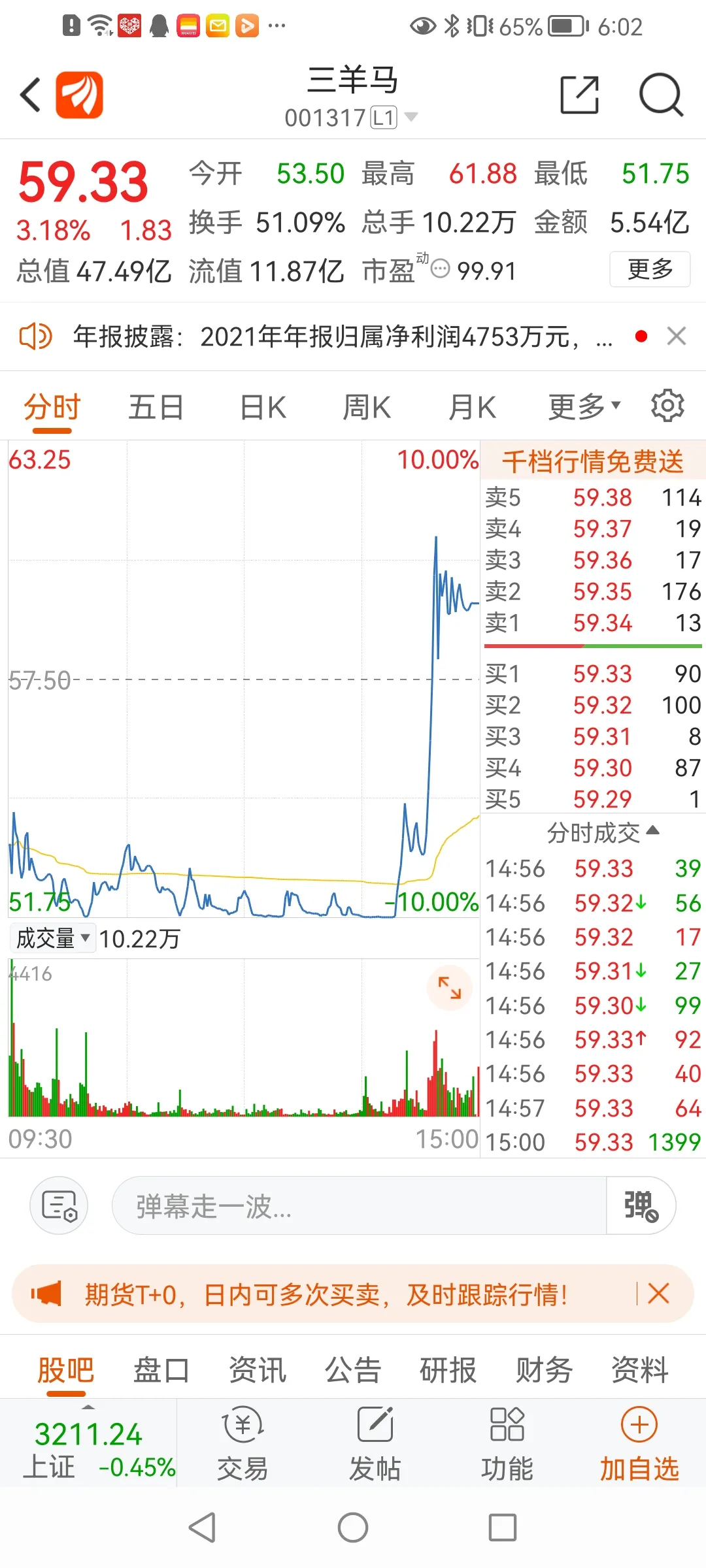Open the search magnifier icon
Screen dimensions: 706x1568
pos(660,95)
